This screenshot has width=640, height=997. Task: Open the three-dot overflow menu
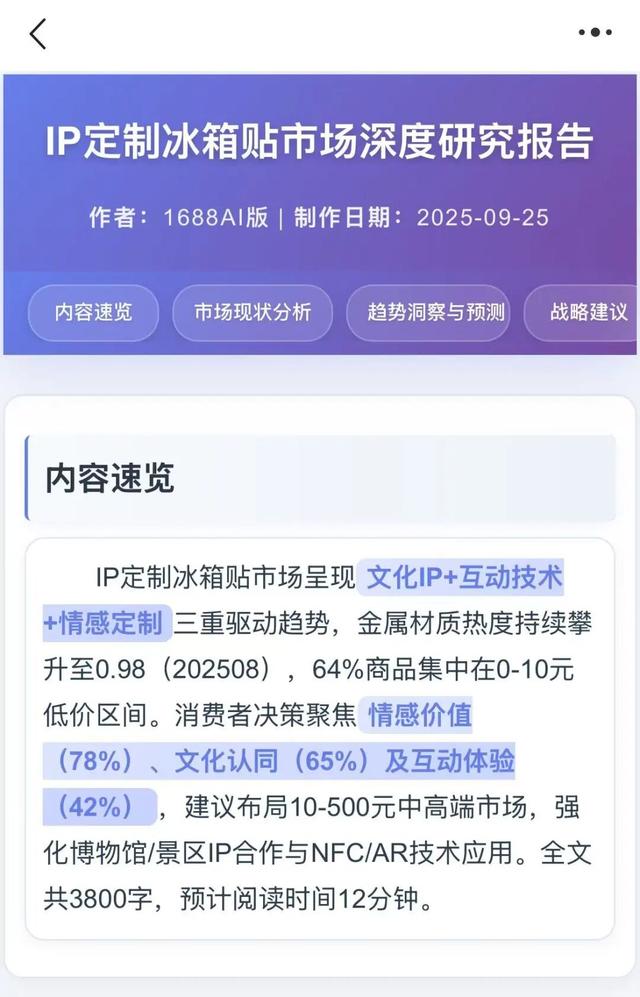coord(595,32)
